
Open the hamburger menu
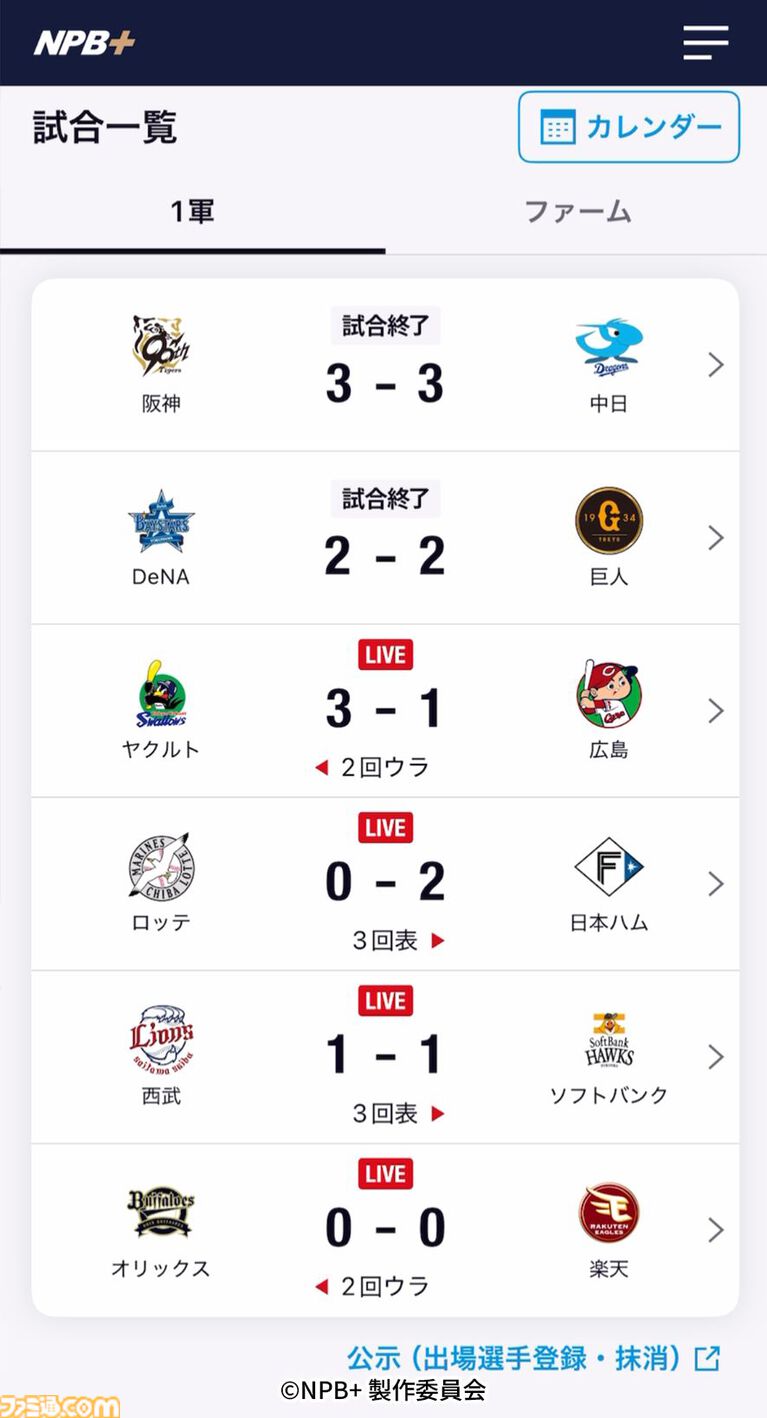click(705, 43)
